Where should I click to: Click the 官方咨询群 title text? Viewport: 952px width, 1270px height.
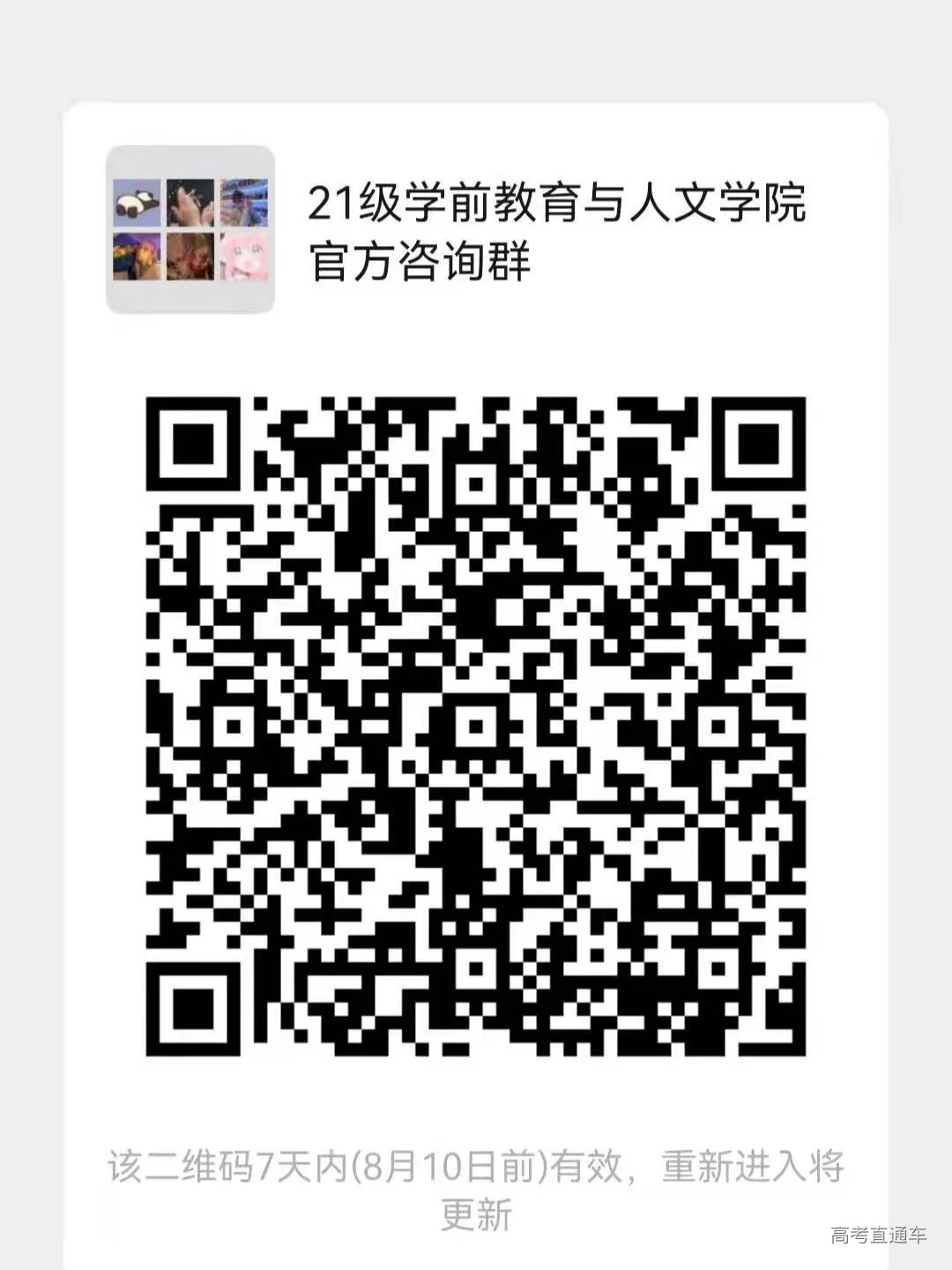[423, 260]
